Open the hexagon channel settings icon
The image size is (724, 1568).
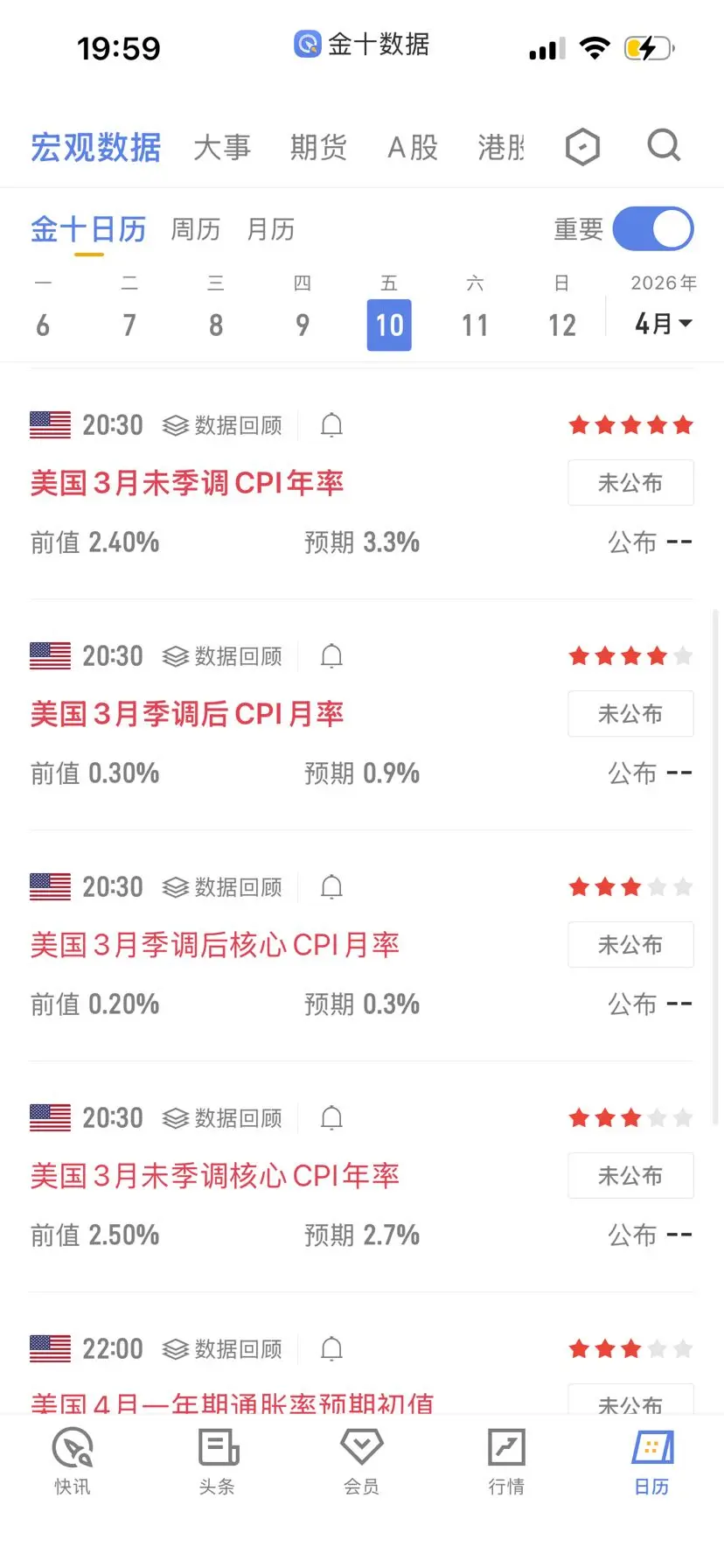pos(582,147)
